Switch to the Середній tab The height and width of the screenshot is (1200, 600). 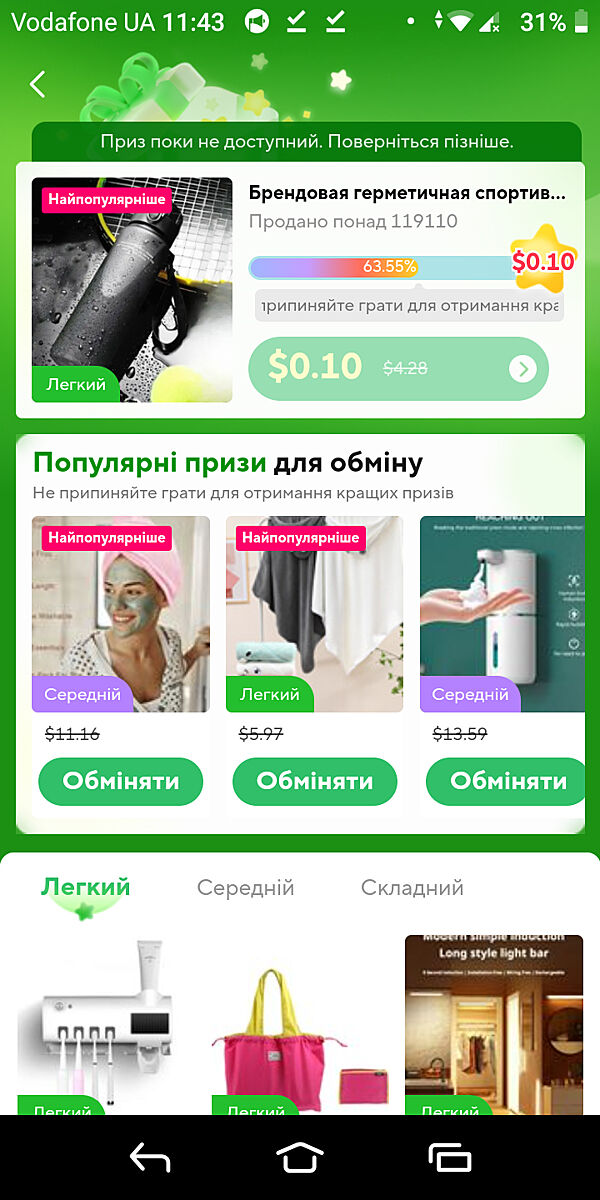click(x=245, y=888)
